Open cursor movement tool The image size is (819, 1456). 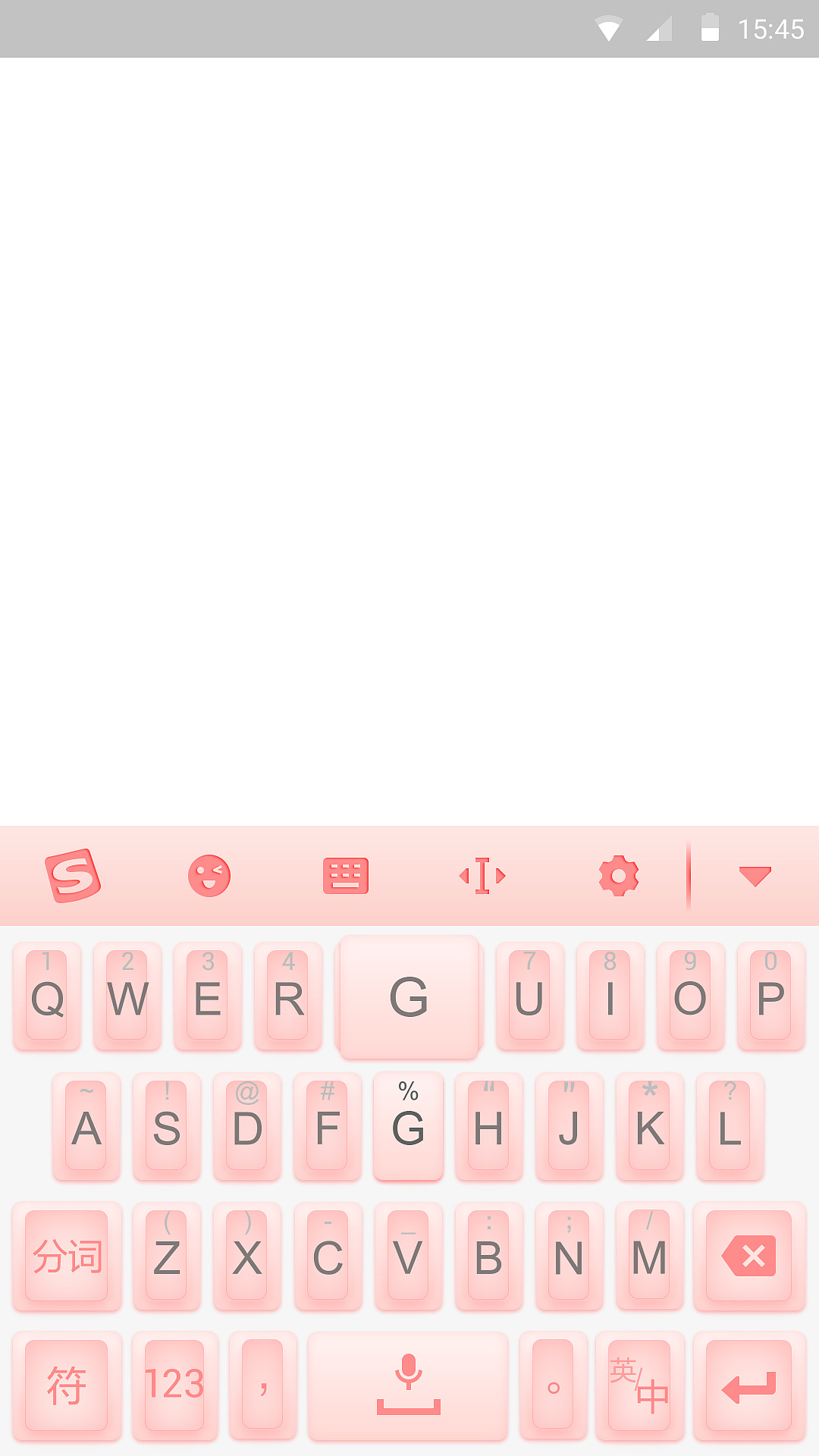point(482,876)
